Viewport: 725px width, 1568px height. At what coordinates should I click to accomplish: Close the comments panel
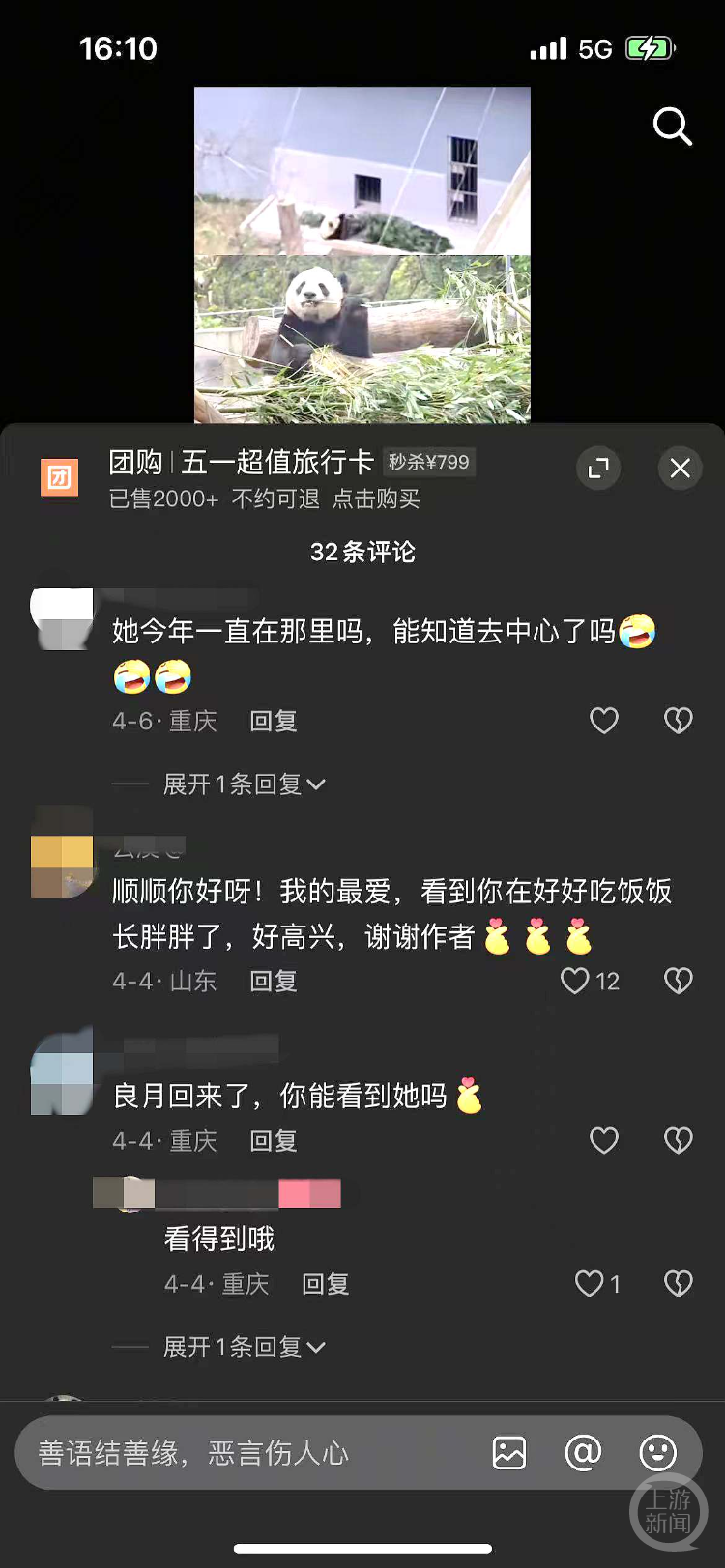click(680, 469)
